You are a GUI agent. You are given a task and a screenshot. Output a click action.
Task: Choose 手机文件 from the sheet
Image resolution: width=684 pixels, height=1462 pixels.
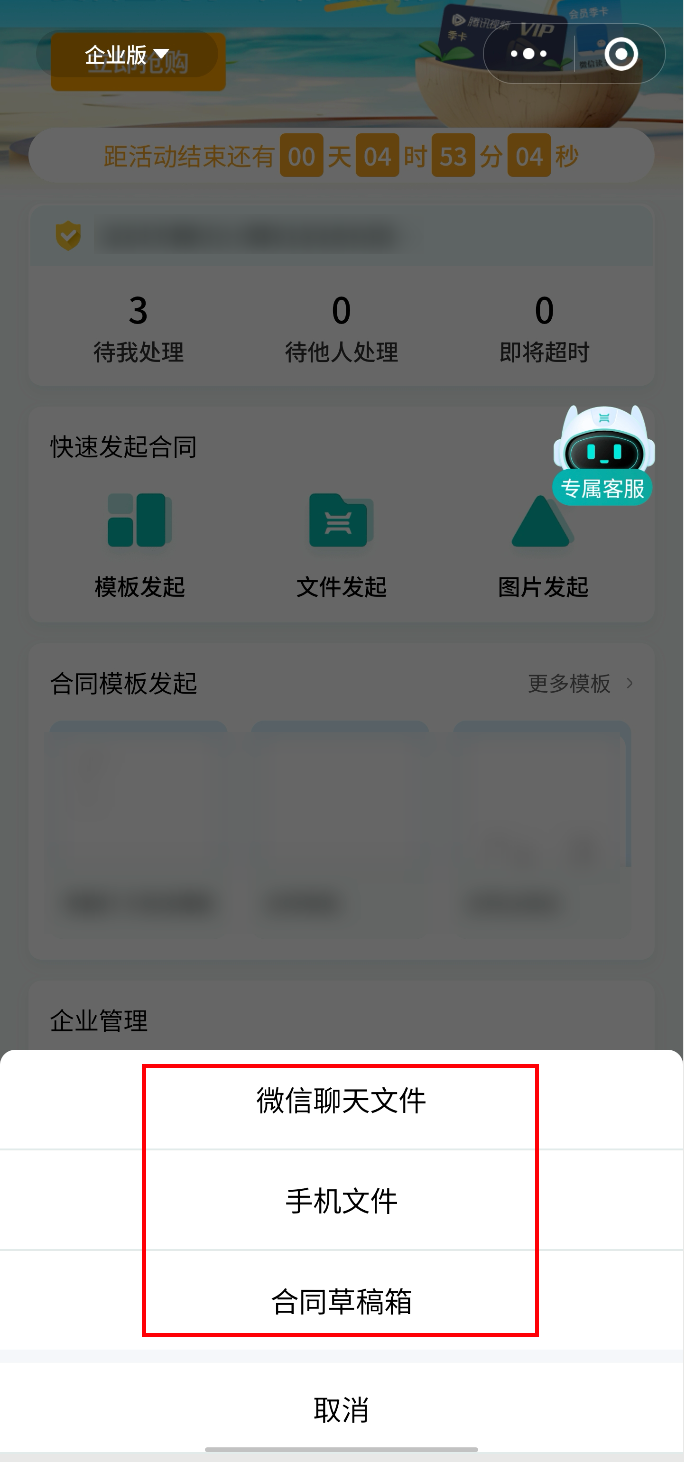341,1200
